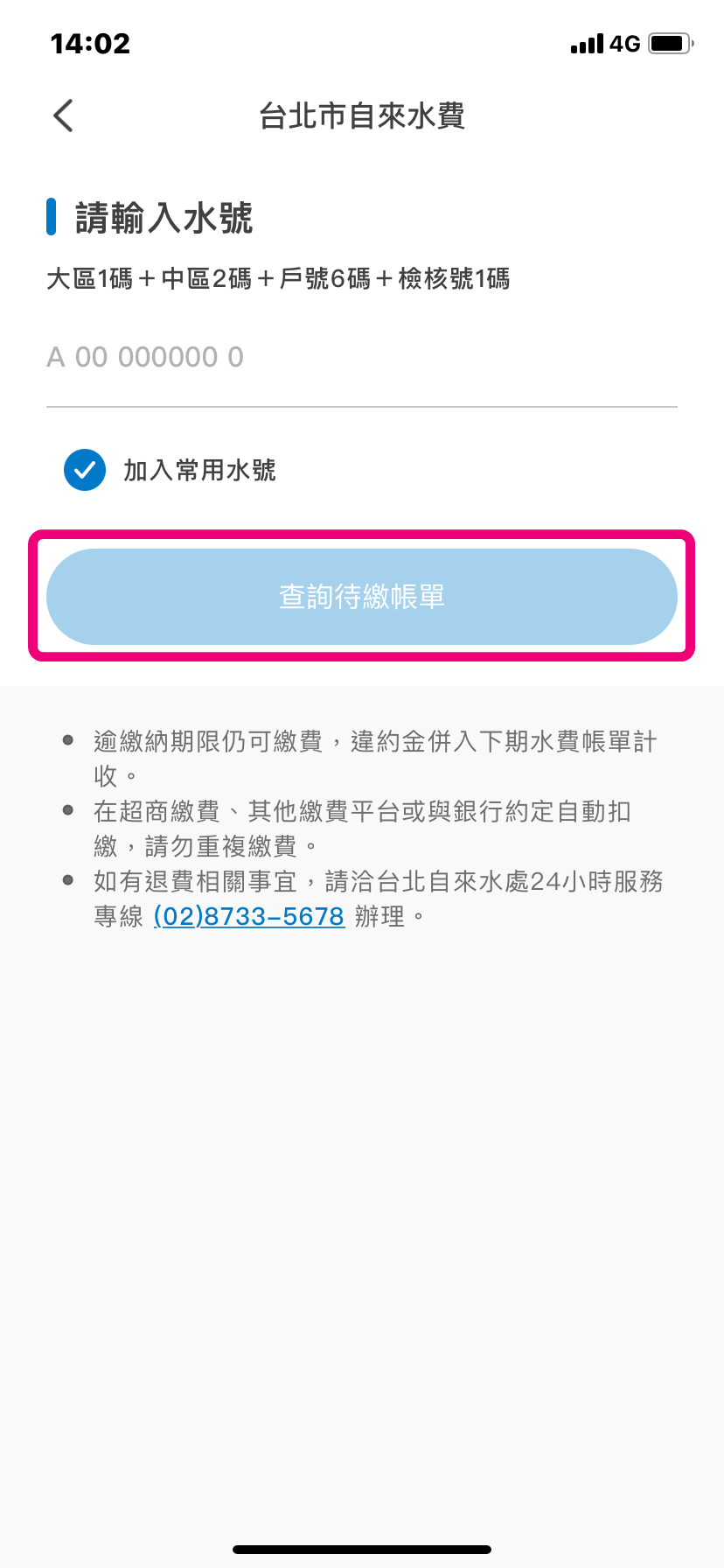The width and height of the screenshot is (724, 1568).
Task: Focus the water number input field
Action: coord(360,358)
